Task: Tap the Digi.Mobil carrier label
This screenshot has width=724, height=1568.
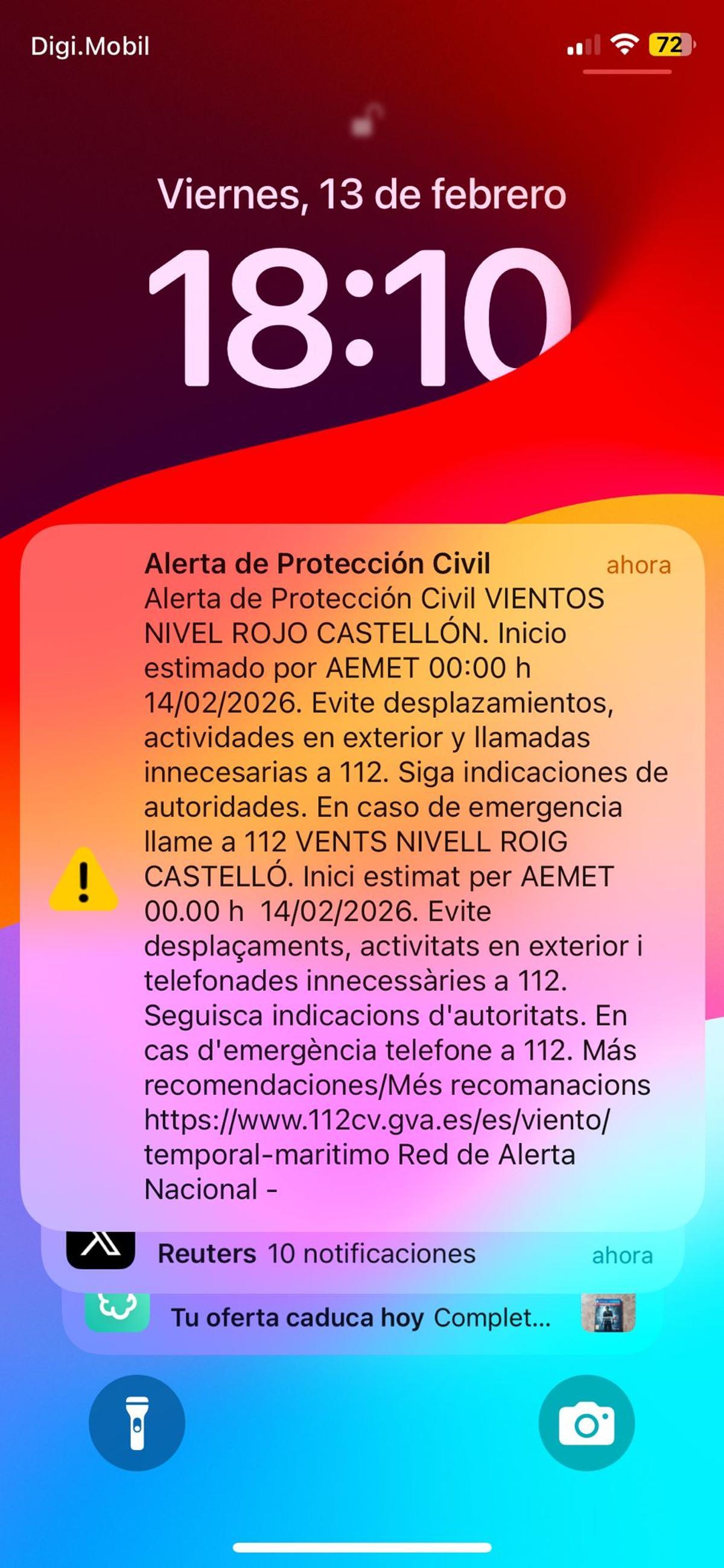Action: 90,45
